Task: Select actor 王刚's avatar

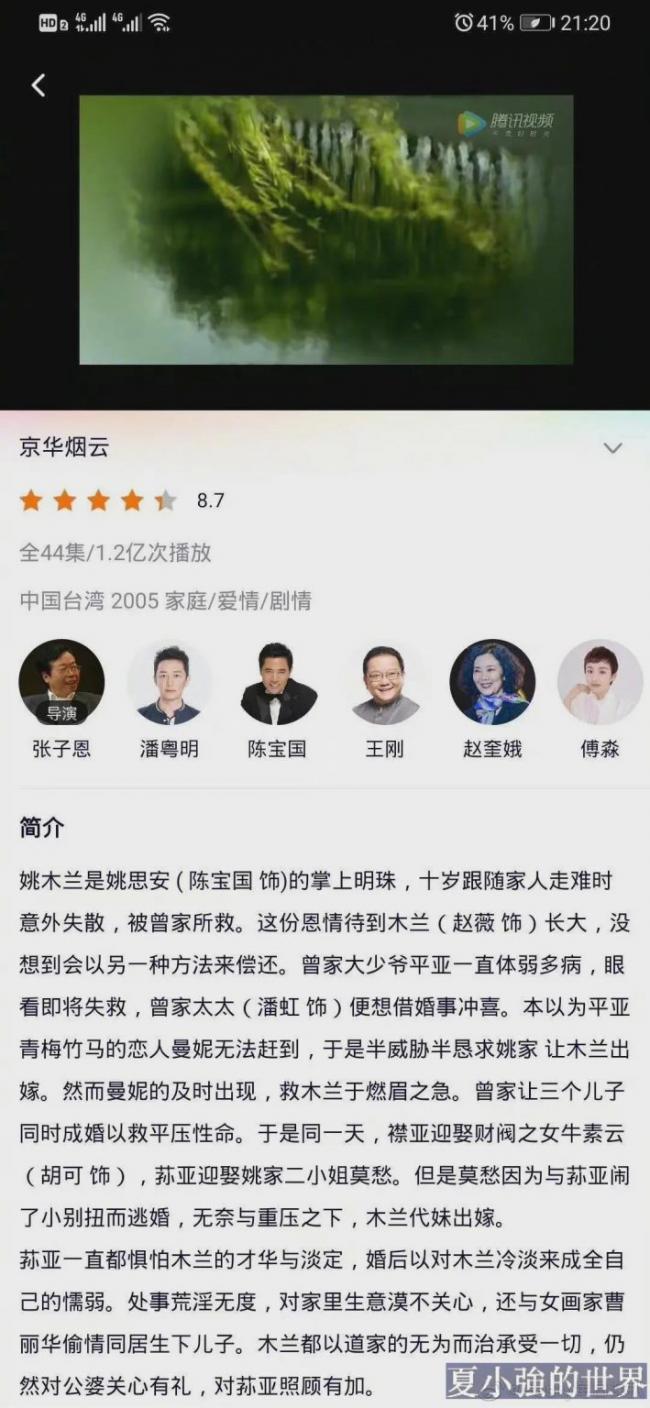Action: pyautogui.click(x=385, y=683)
